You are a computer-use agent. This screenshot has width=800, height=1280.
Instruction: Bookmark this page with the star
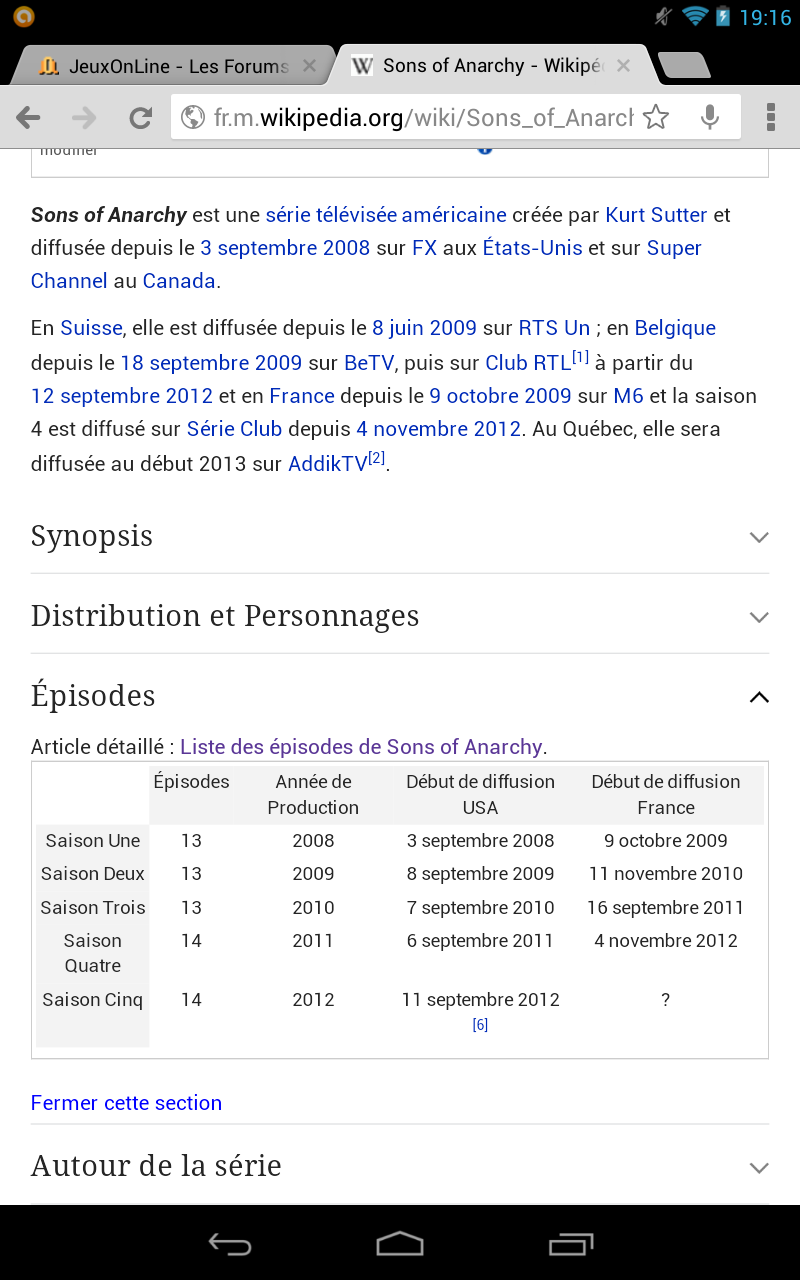tap(656, 118)
